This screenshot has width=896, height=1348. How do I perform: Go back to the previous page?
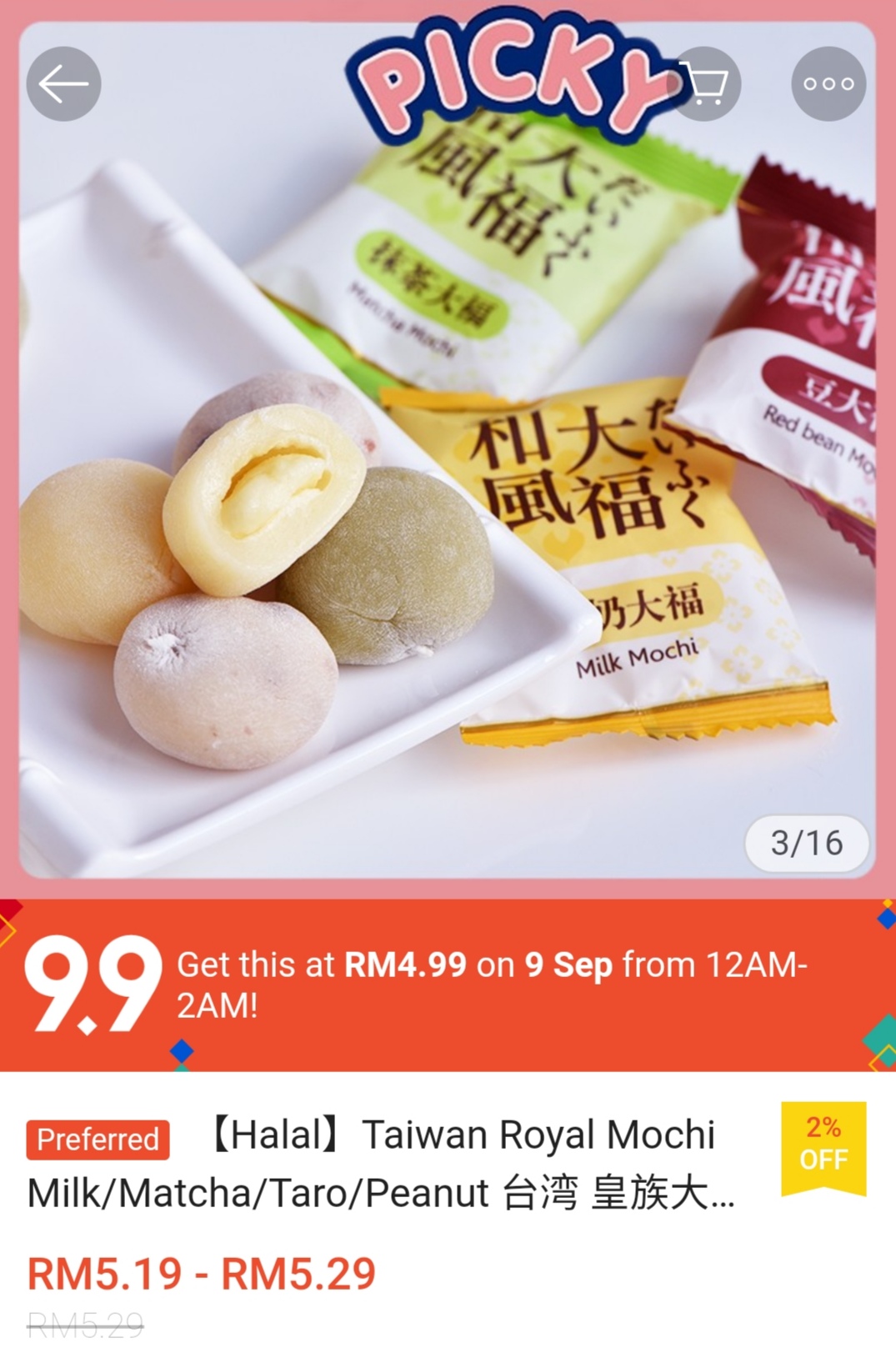[63, 84]
